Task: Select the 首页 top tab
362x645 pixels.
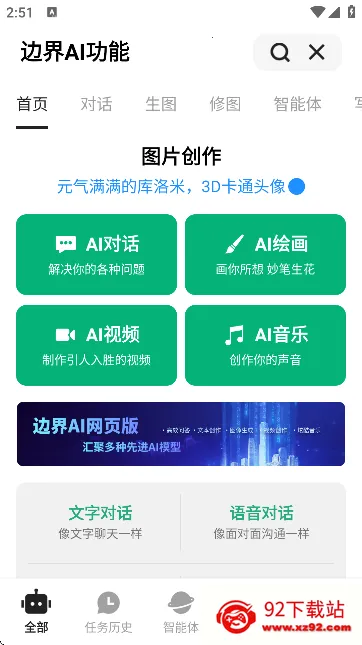Action: tap(32, 104)
